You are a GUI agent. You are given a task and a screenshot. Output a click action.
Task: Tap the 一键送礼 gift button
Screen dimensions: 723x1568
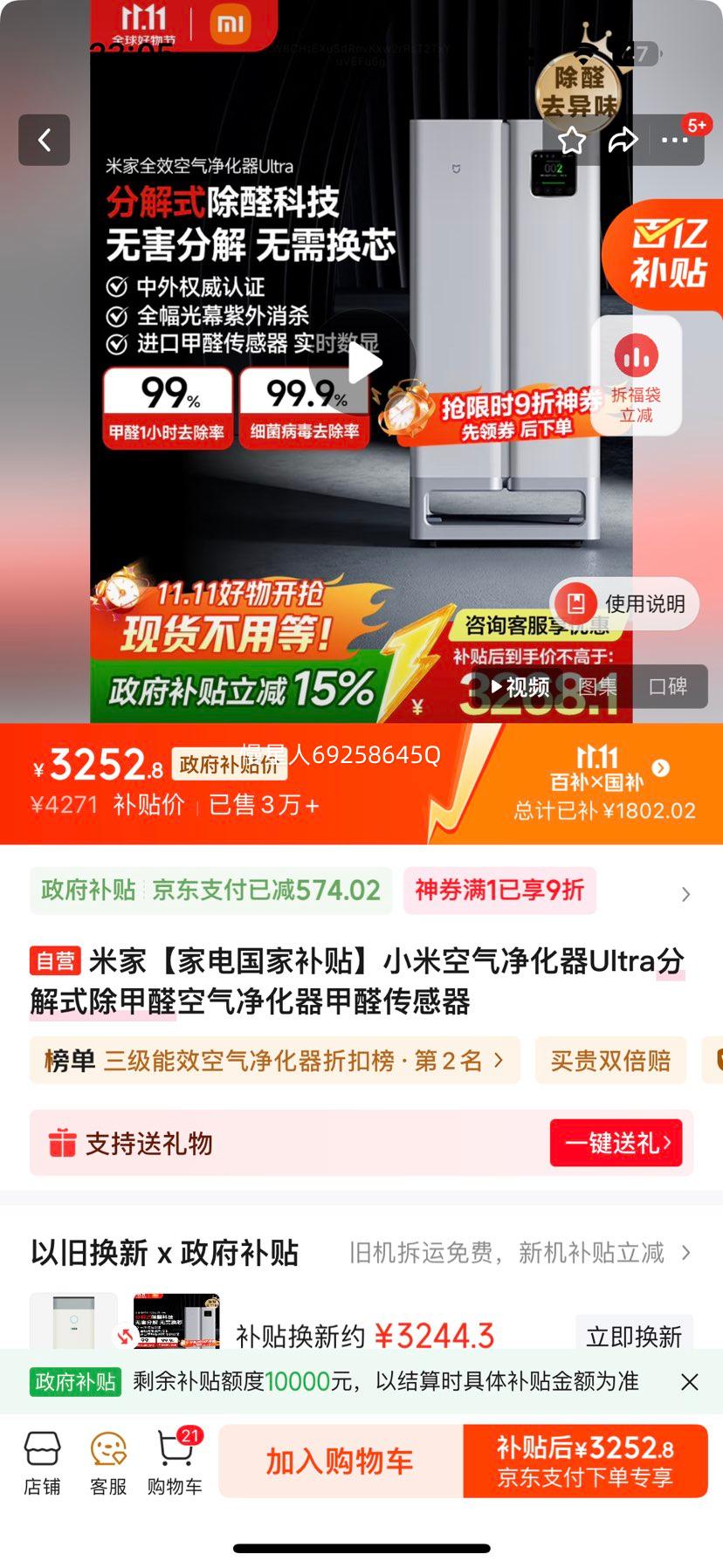coord(616,1143)
